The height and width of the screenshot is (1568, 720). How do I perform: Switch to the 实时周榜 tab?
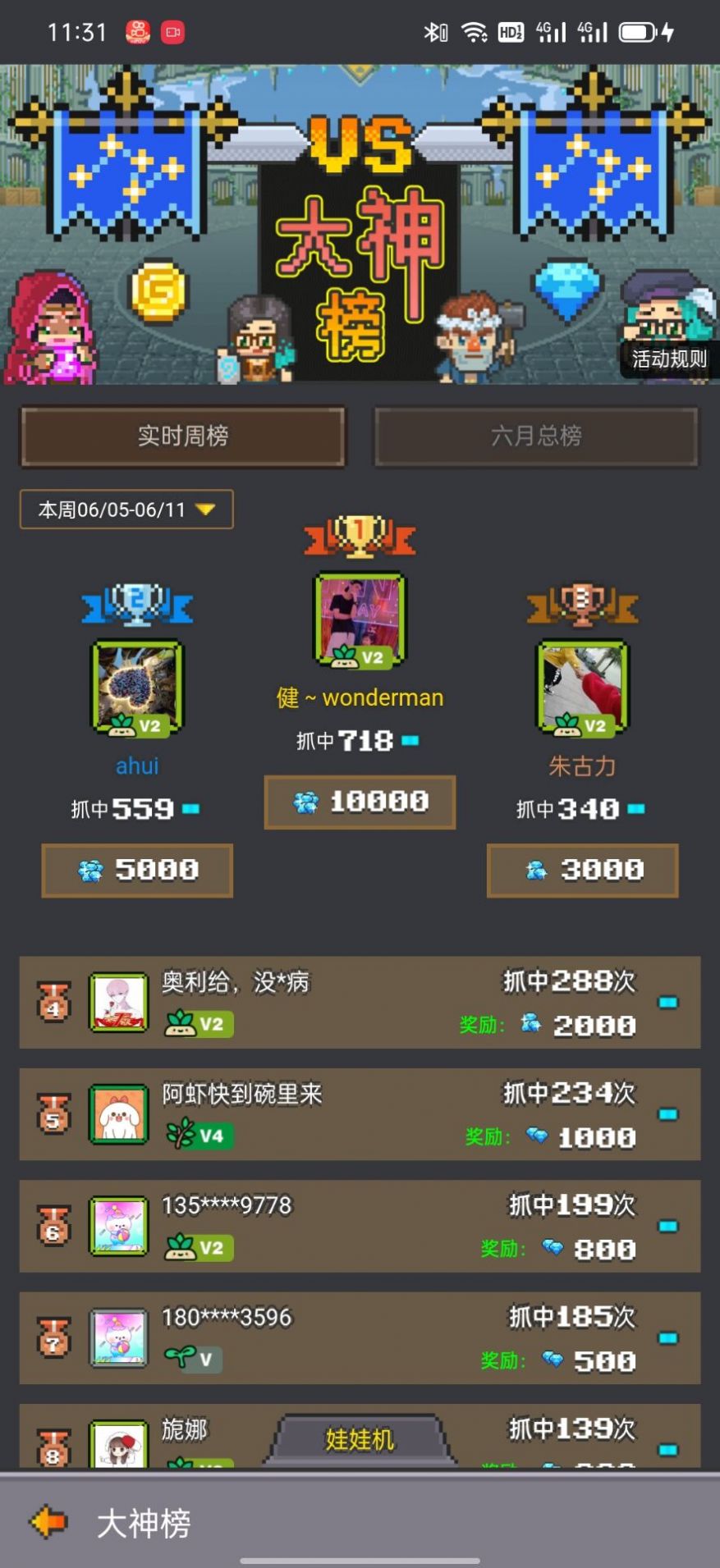click(x=182, y=436)
